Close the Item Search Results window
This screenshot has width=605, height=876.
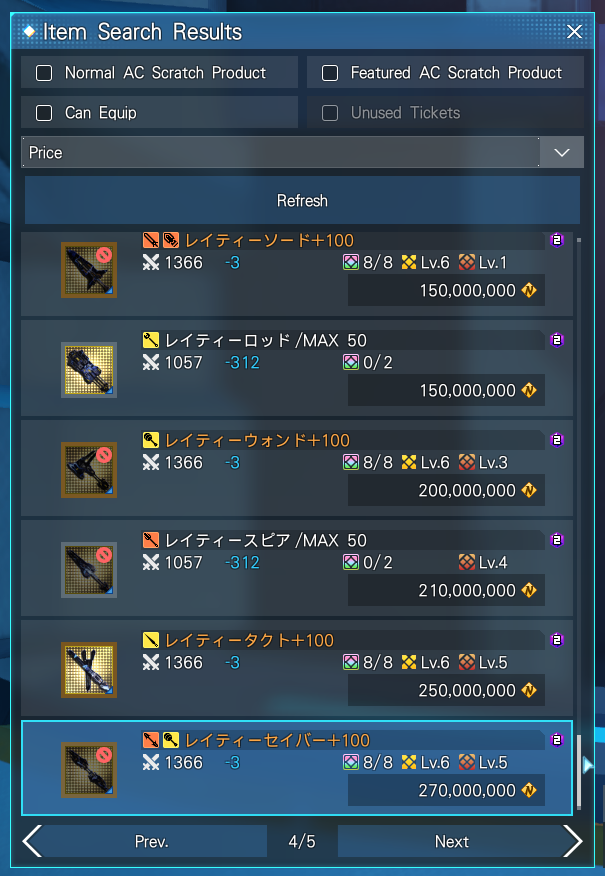(x=574, y=32)
